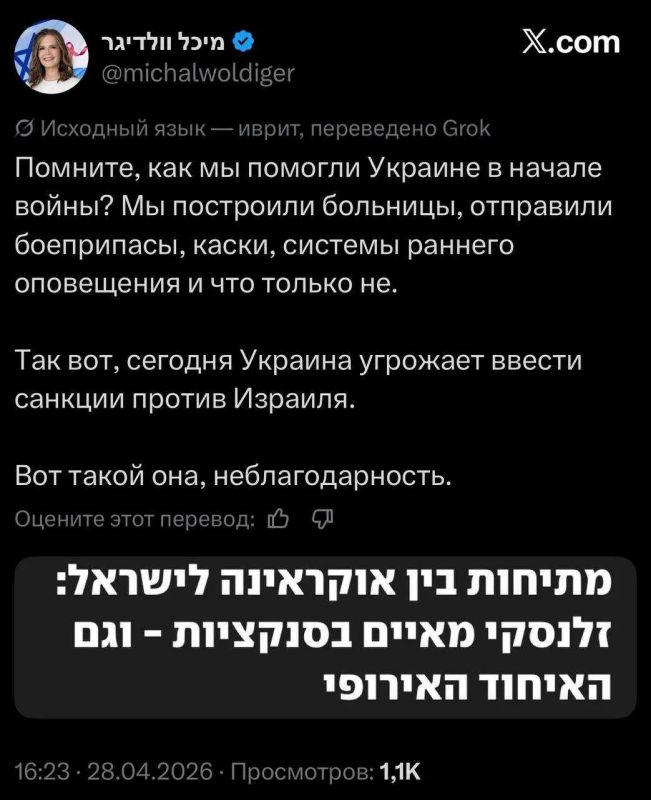Rate the translation with thumbs down
The height and width of the screenshot is (800, 651).
[x=322, y=519]
